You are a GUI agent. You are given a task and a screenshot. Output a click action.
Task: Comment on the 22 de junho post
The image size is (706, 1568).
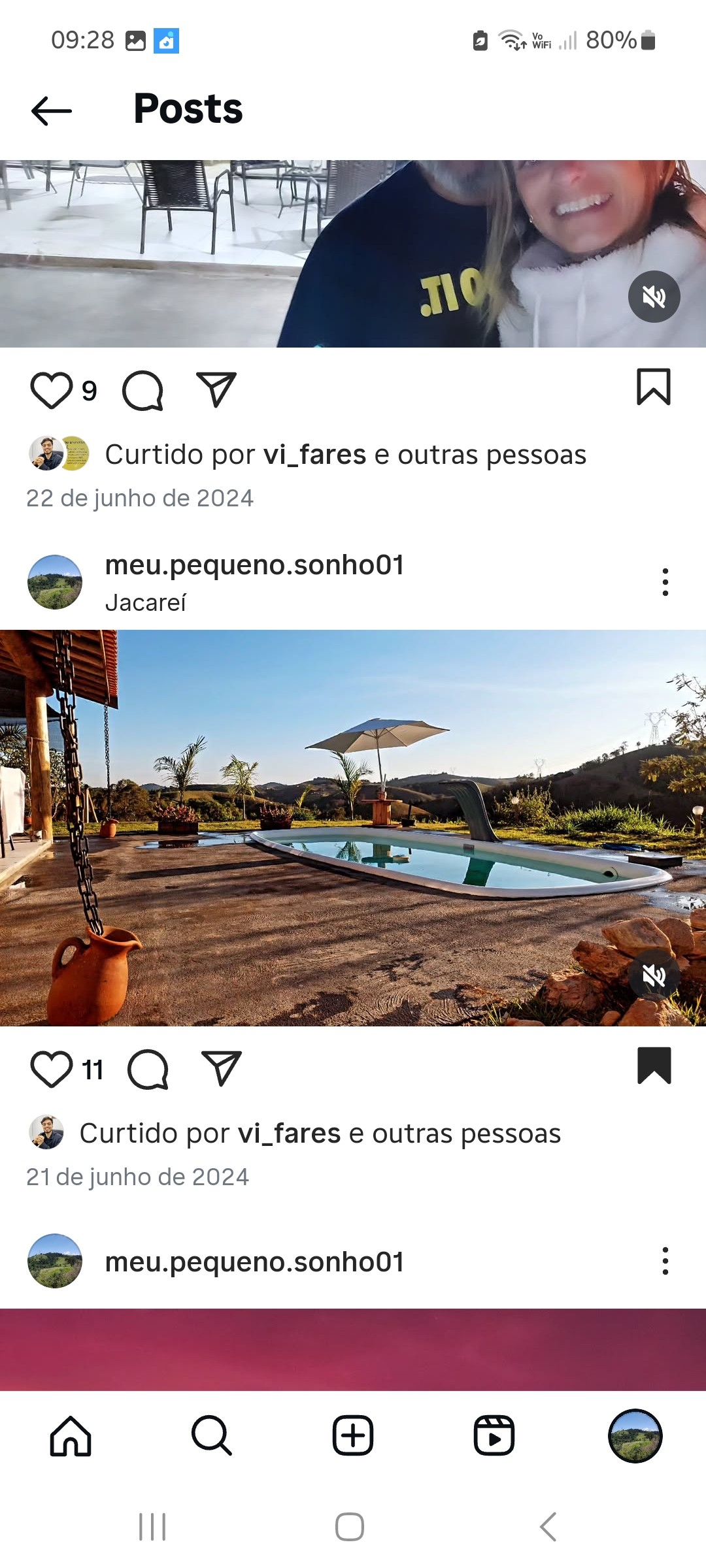(x=143, y=391)
